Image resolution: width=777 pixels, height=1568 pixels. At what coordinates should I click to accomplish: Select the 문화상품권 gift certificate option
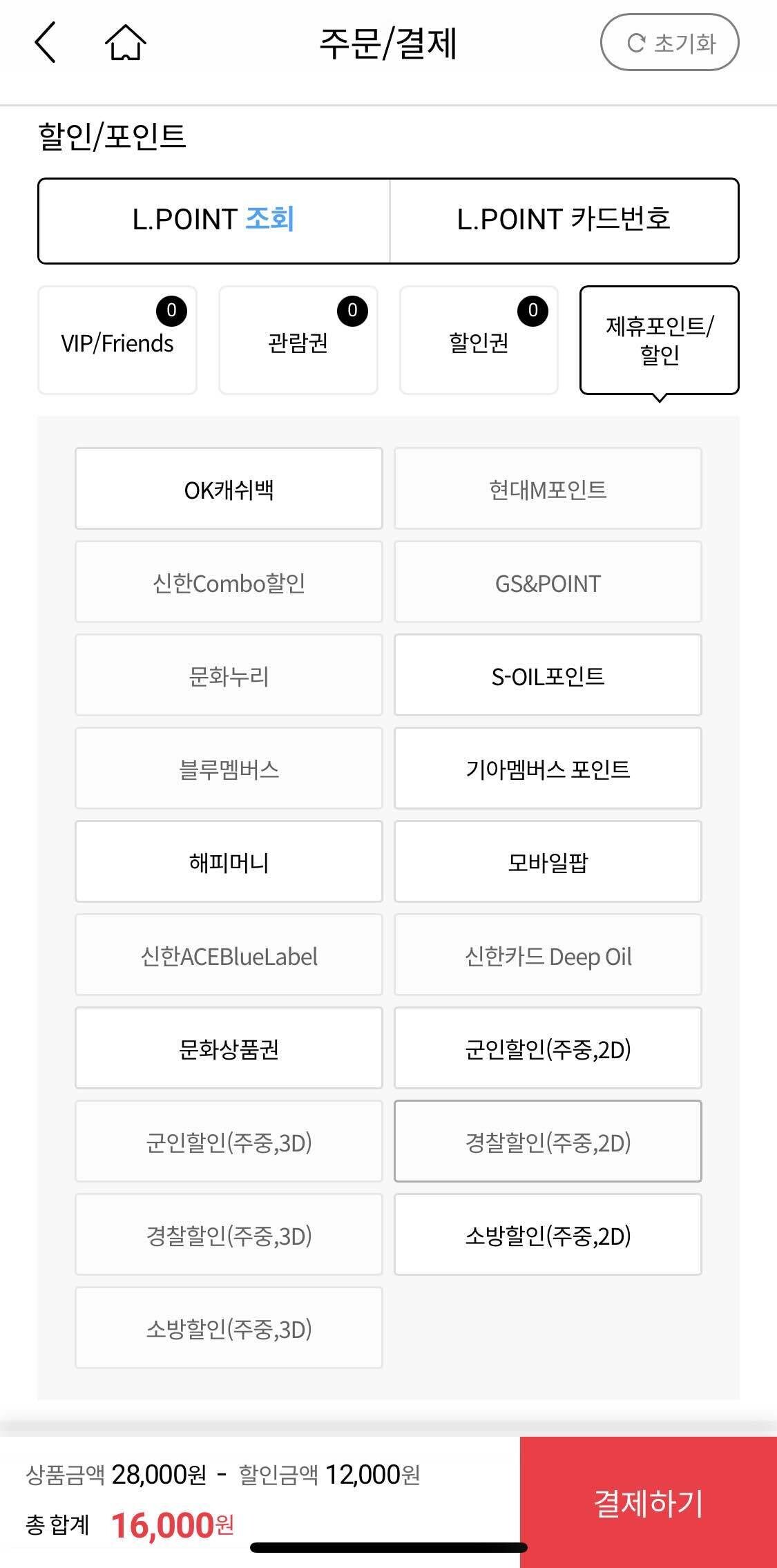(x=228, y=1048)
